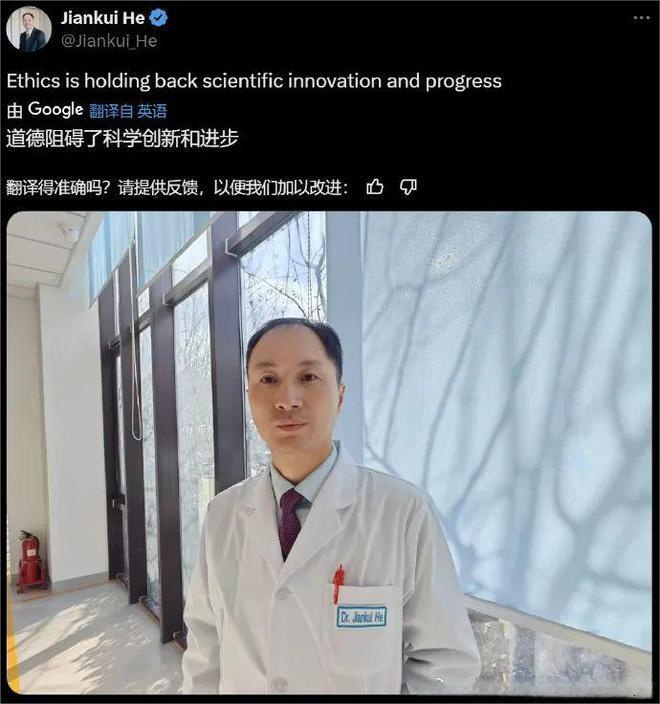The image size is (660, 704).
Task: Tap the 翻译自 英语 translation link
Action: [128, 111]
